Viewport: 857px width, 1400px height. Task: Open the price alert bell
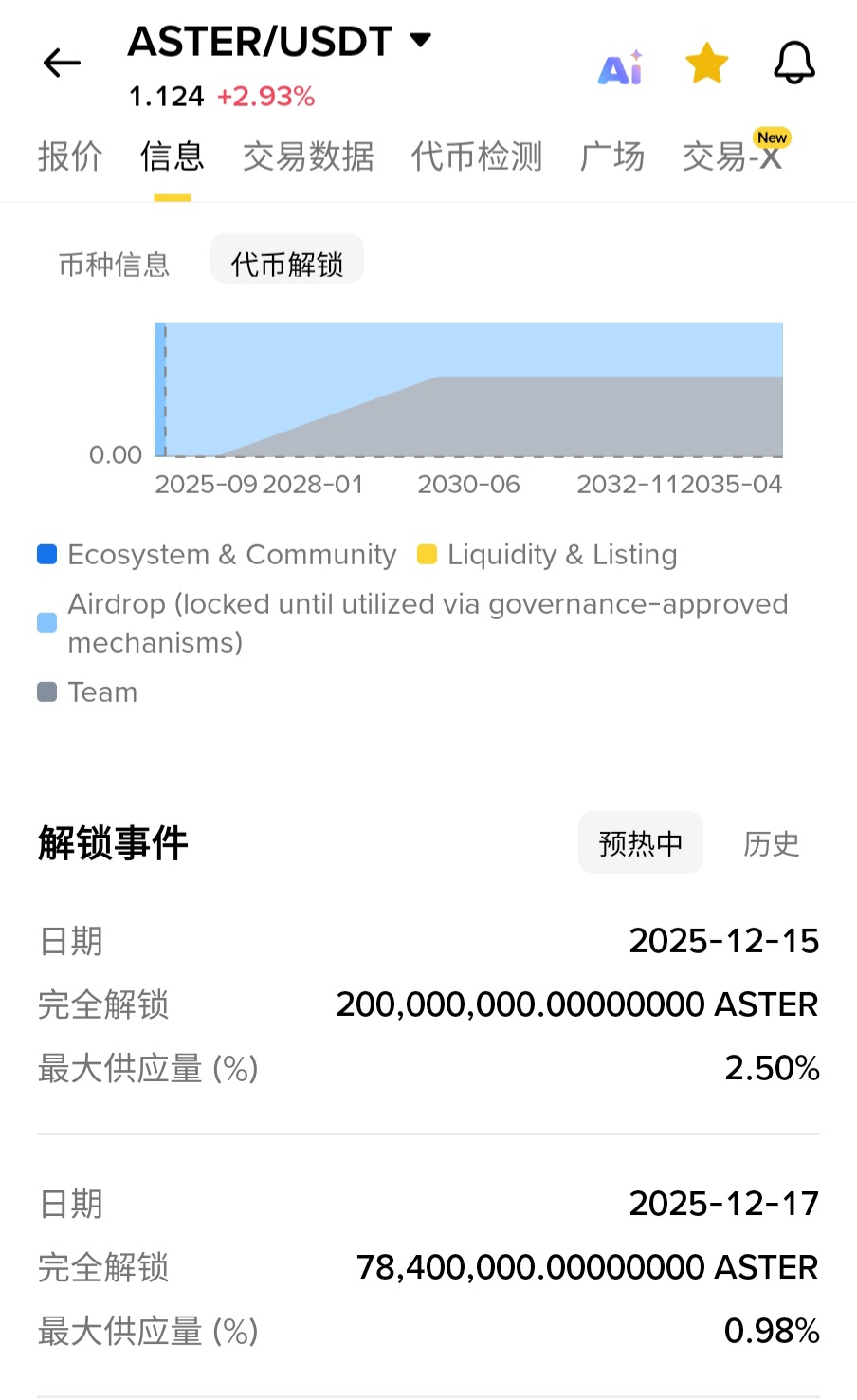(794, 64)
